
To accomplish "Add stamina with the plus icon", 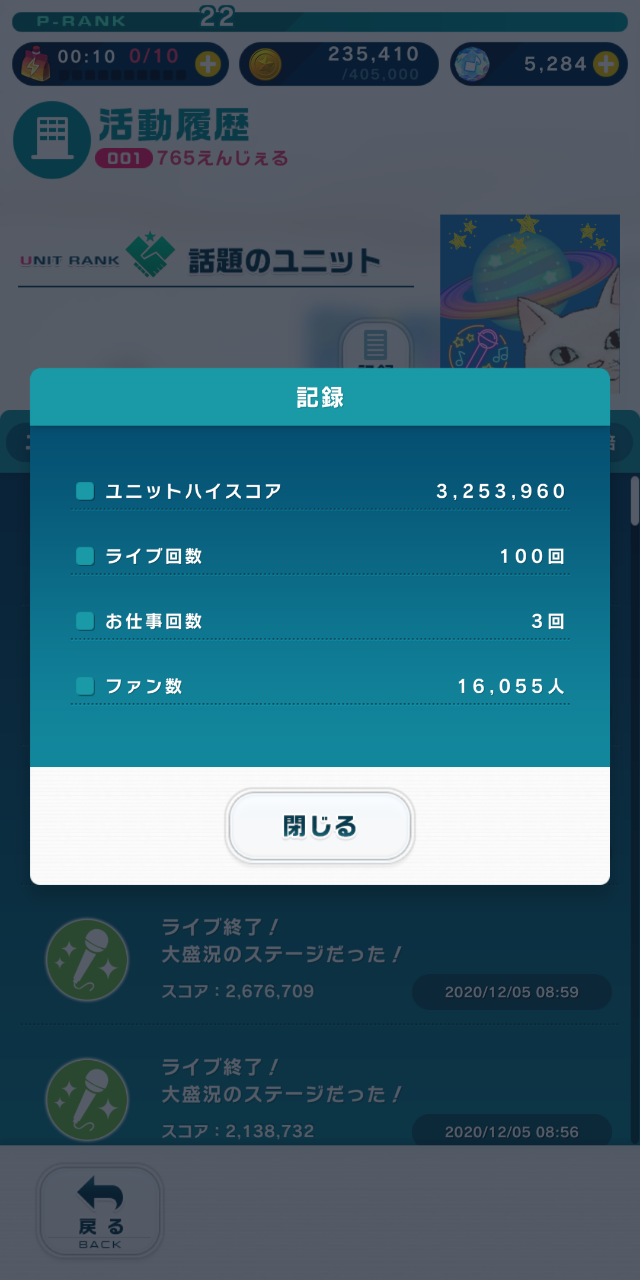I will [x=207, y=65].
